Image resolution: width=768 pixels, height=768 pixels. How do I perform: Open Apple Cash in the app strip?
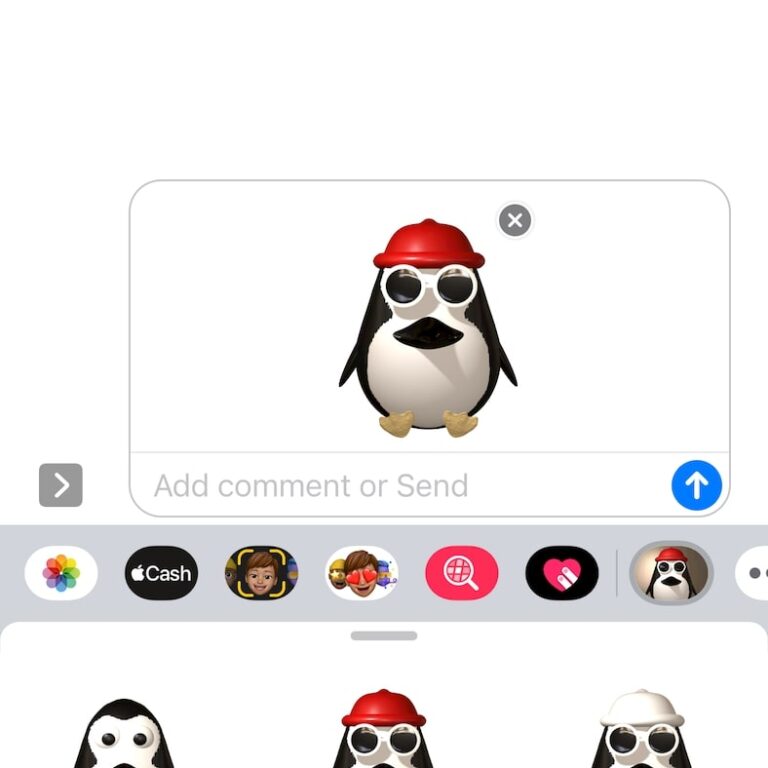click(x=161, y=573)
